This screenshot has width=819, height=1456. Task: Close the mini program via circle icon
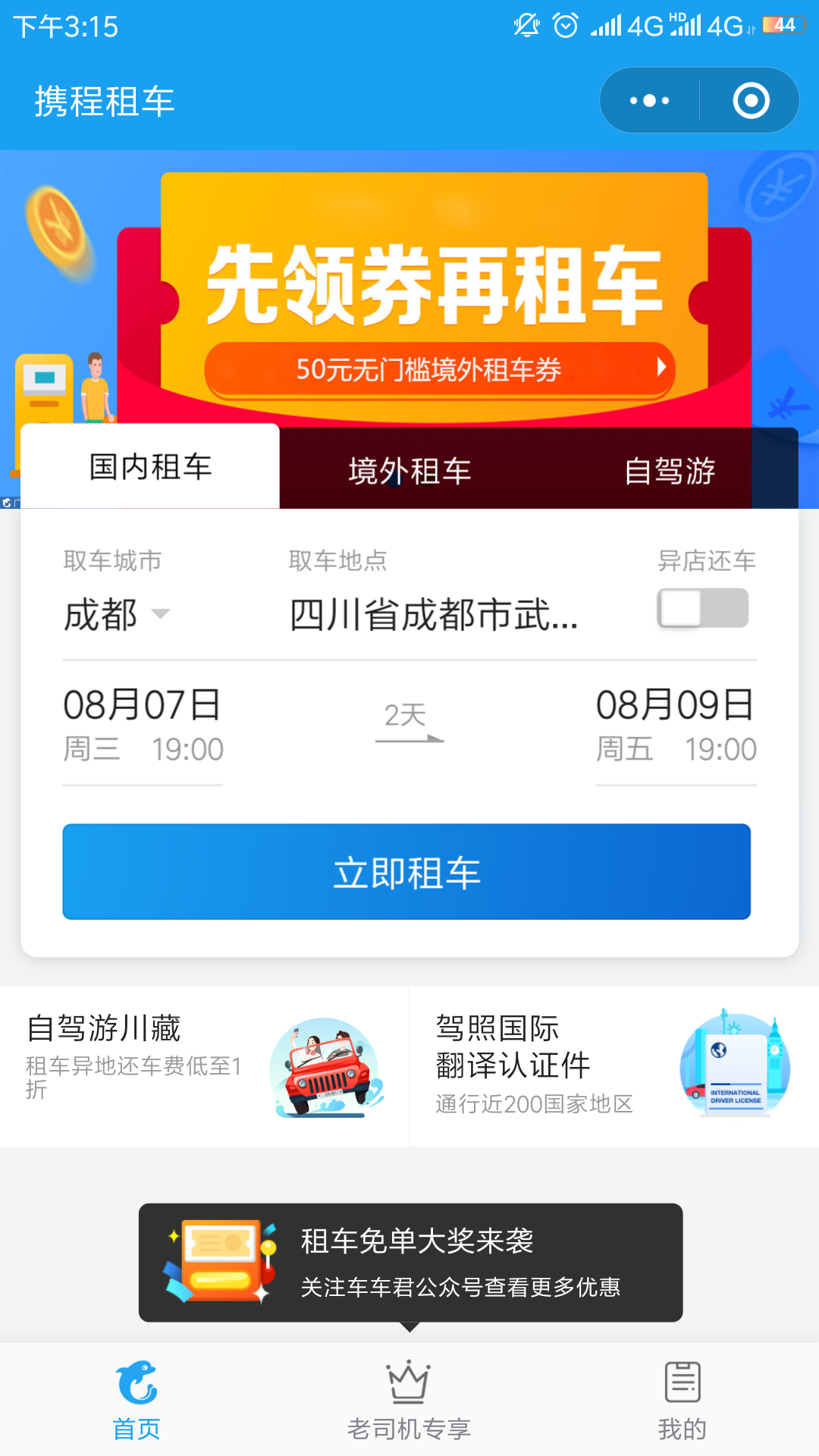[x=751, y=101]
